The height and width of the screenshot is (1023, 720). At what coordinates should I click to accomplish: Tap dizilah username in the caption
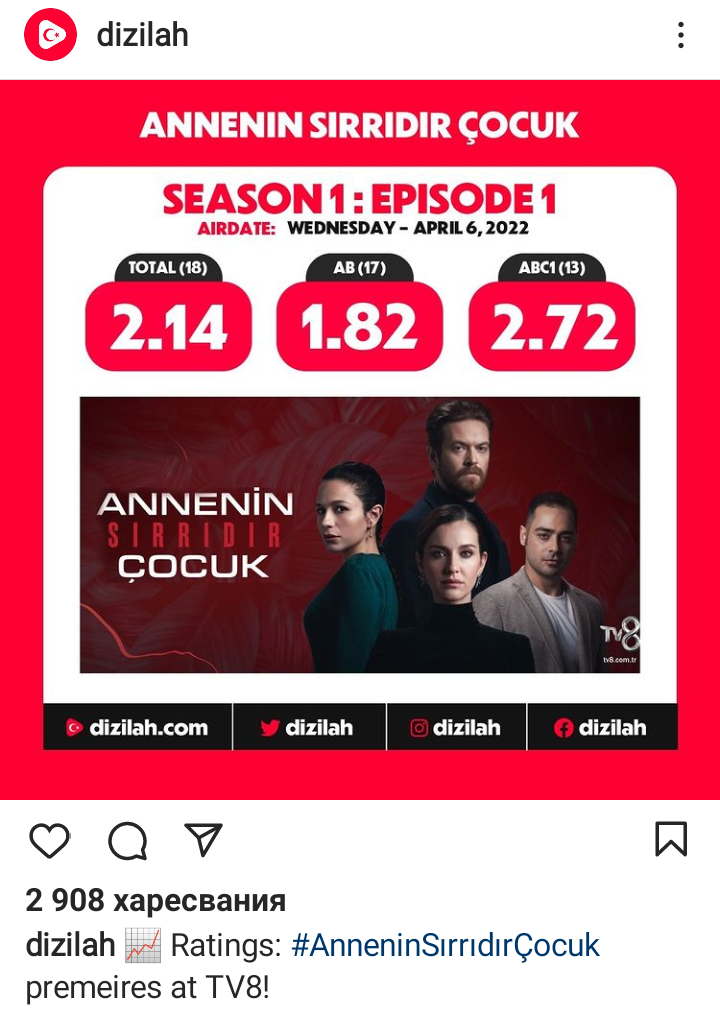pos(70,945)
